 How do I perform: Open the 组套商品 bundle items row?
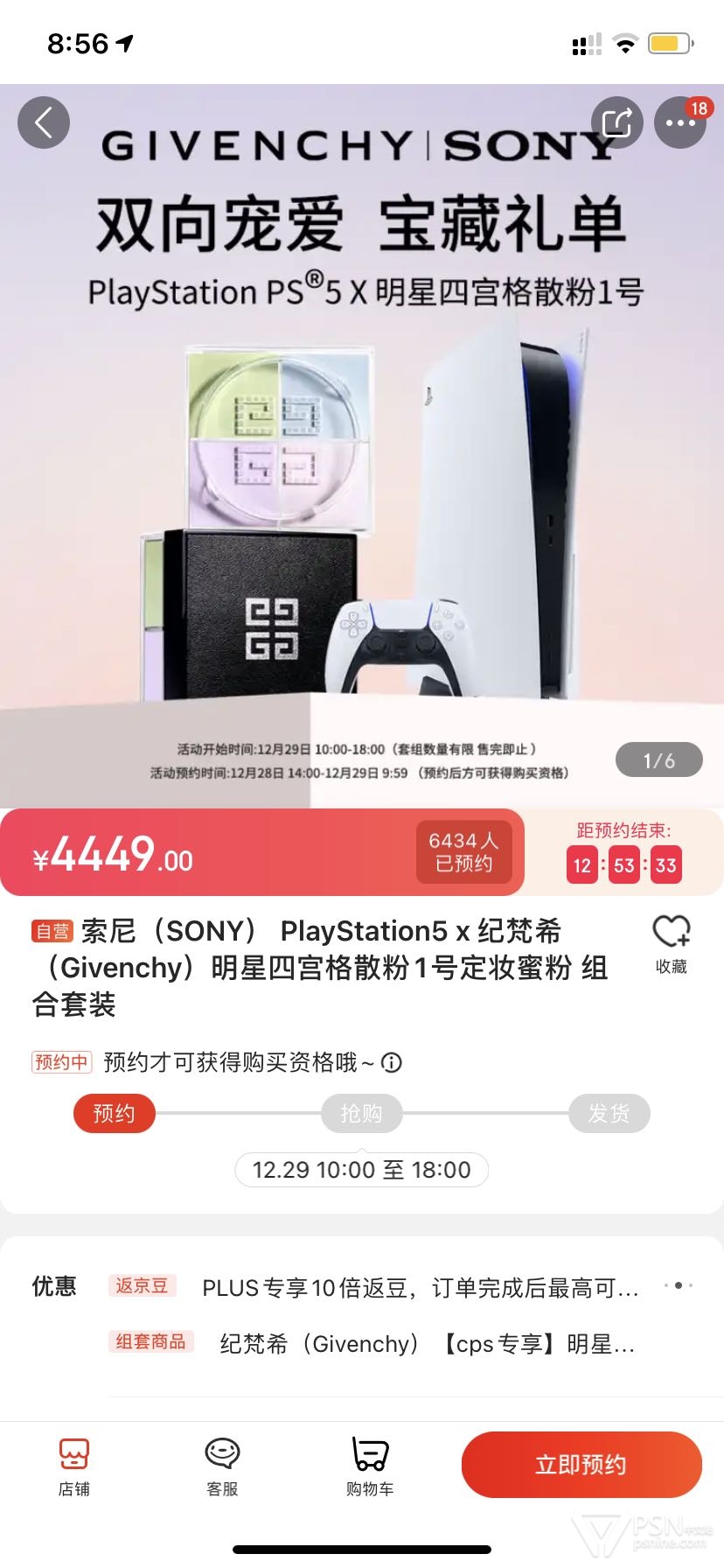point(372,1343)
